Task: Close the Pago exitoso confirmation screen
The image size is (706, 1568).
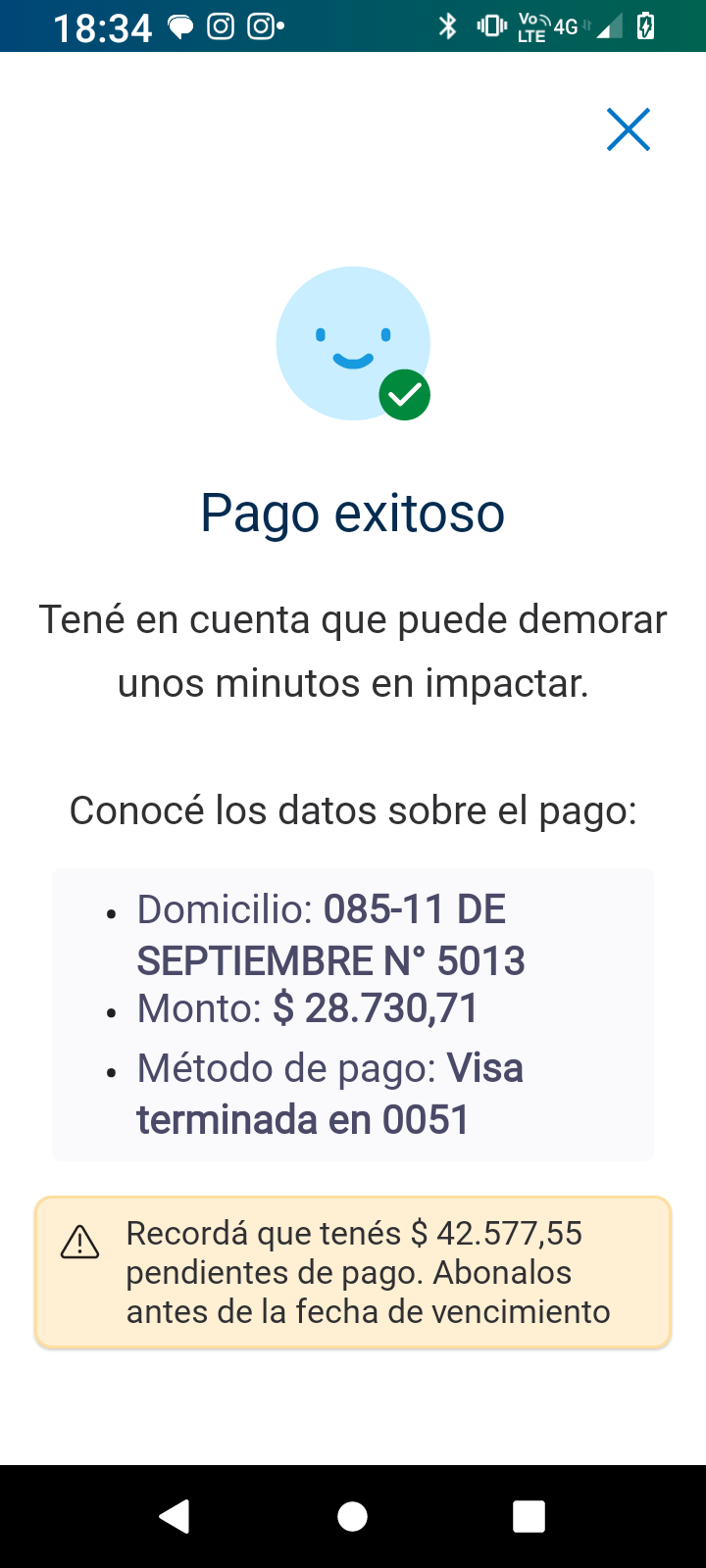Action: click(628, 129)
